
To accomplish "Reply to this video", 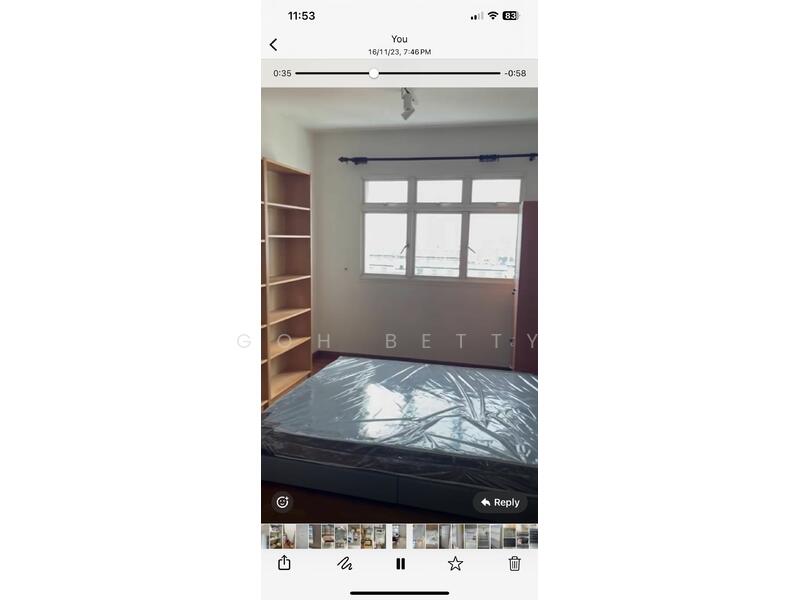I will (x=500, y=502).
